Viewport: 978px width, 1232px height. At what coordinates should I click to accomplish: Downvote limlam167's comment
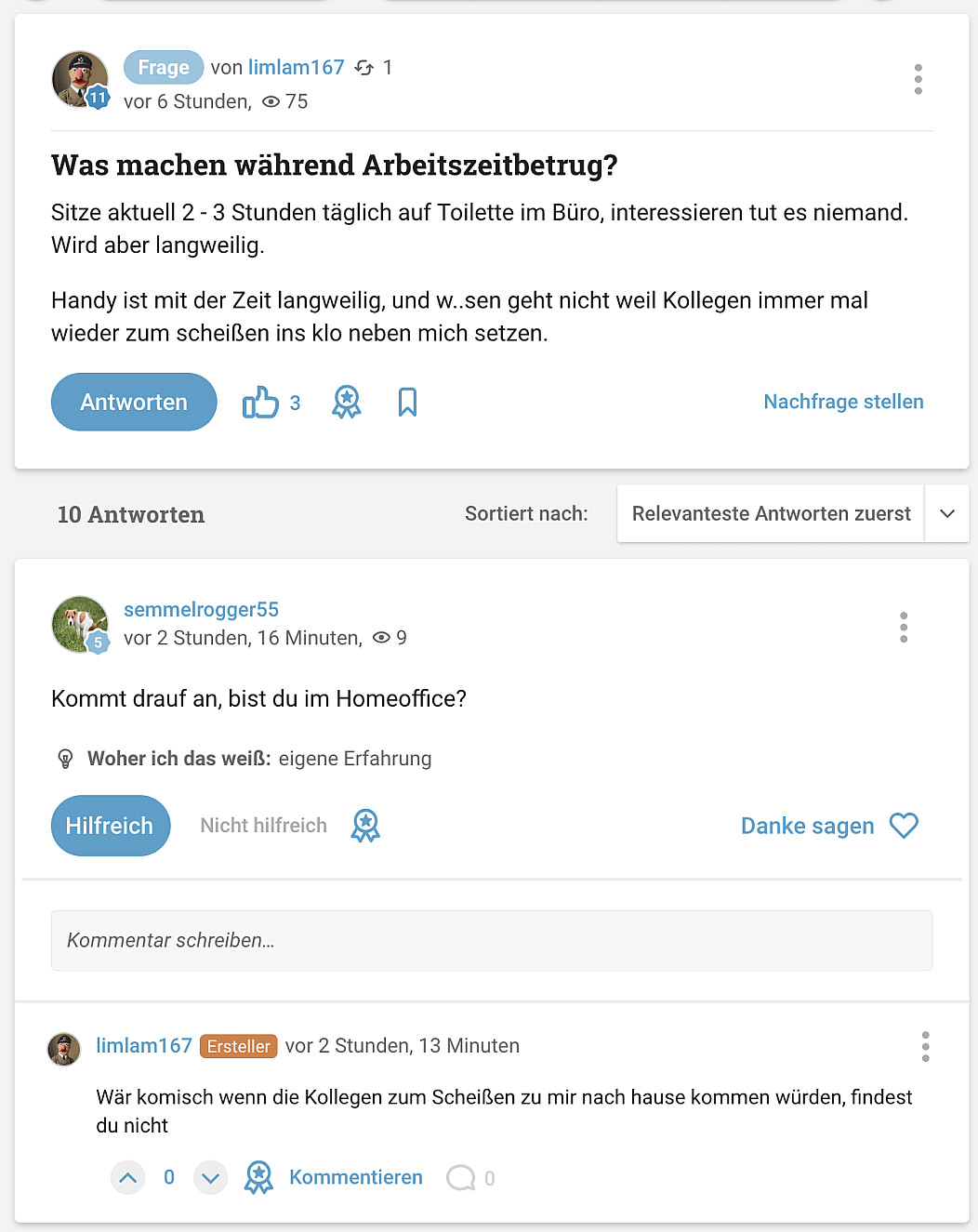pyautogui.click(x=210, y=1178)
